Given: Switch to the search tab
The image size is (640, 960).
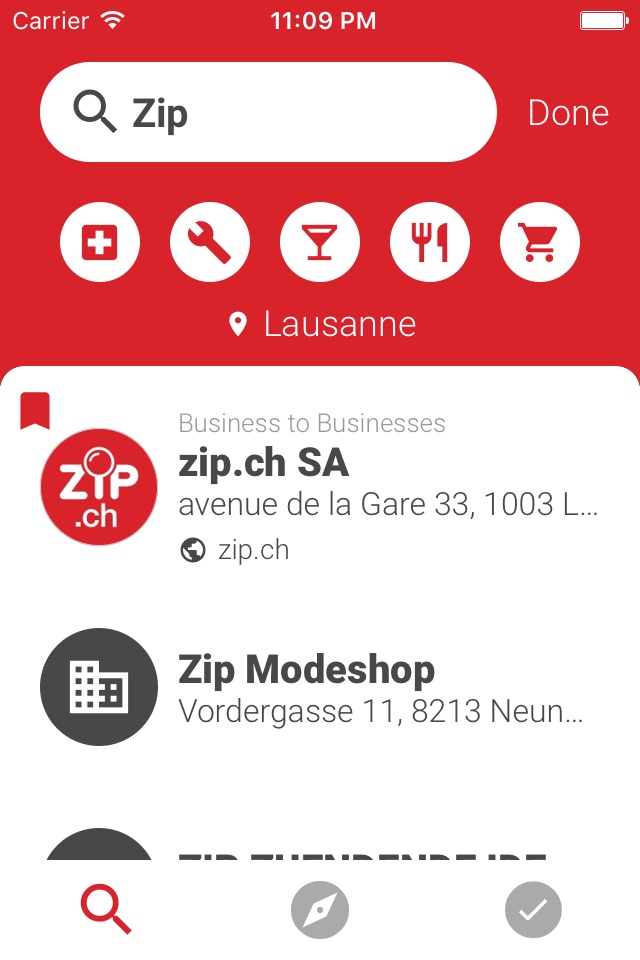Looking at the screenshot, I should (x=106, y=910).
